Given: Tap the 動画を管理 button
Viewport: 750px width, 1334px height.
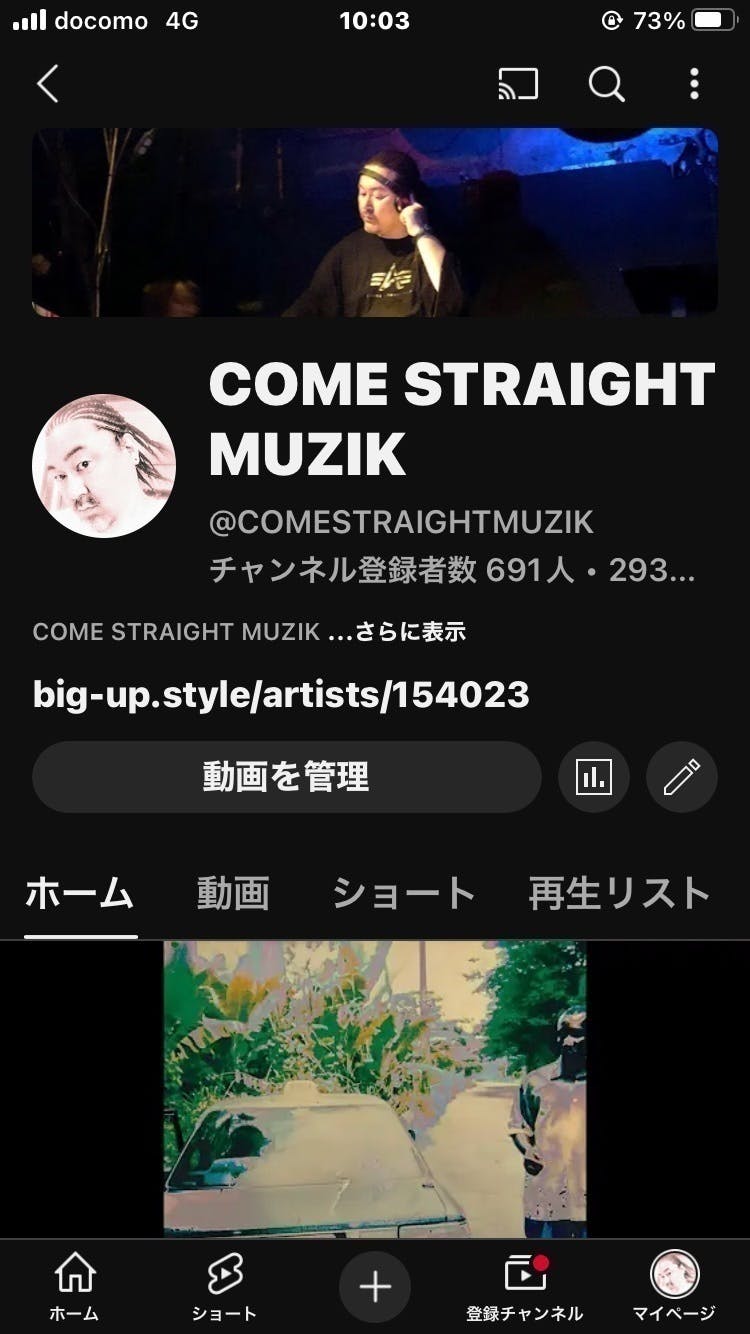Looking at the screenshot, I should pos(286,776).
